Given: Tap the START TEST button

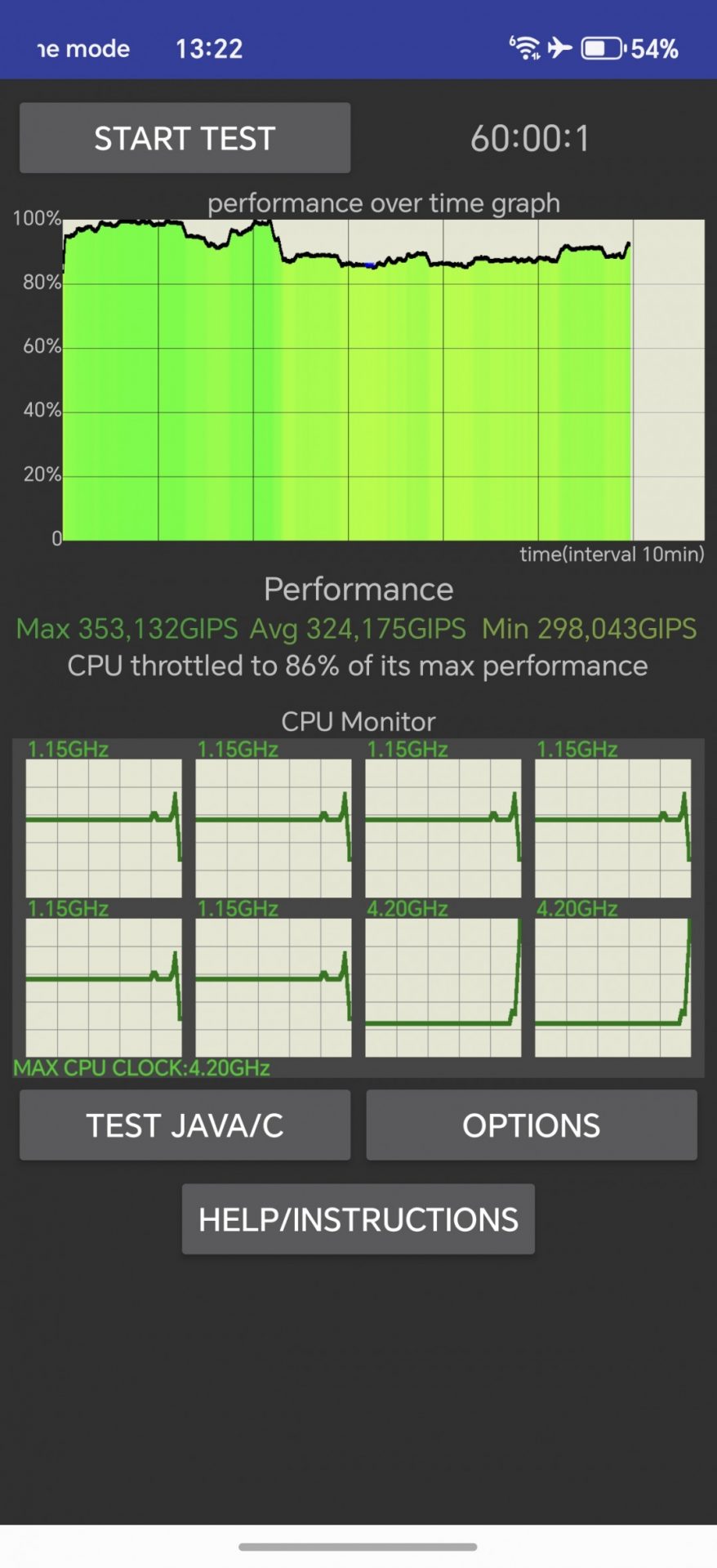Looking at the screenshot, I should pyautogui.click(x=185, y=138).
